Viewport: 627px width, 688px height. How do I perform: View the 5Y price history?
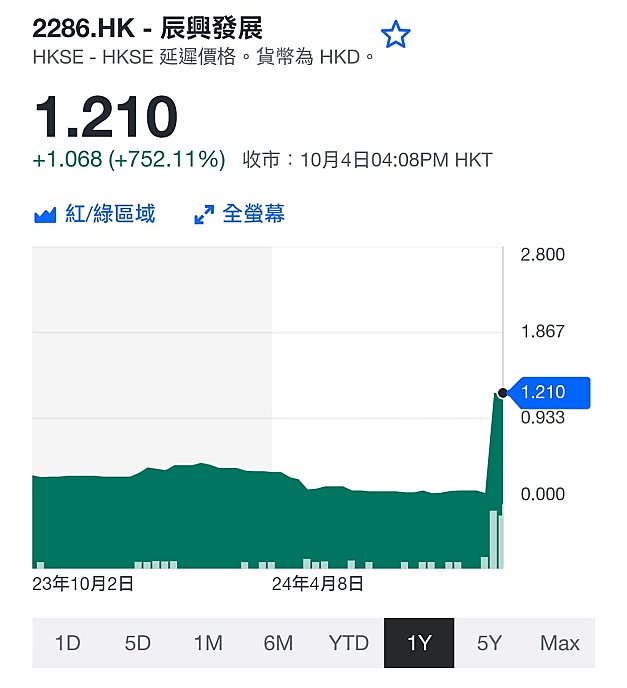(x=489, y=643)
